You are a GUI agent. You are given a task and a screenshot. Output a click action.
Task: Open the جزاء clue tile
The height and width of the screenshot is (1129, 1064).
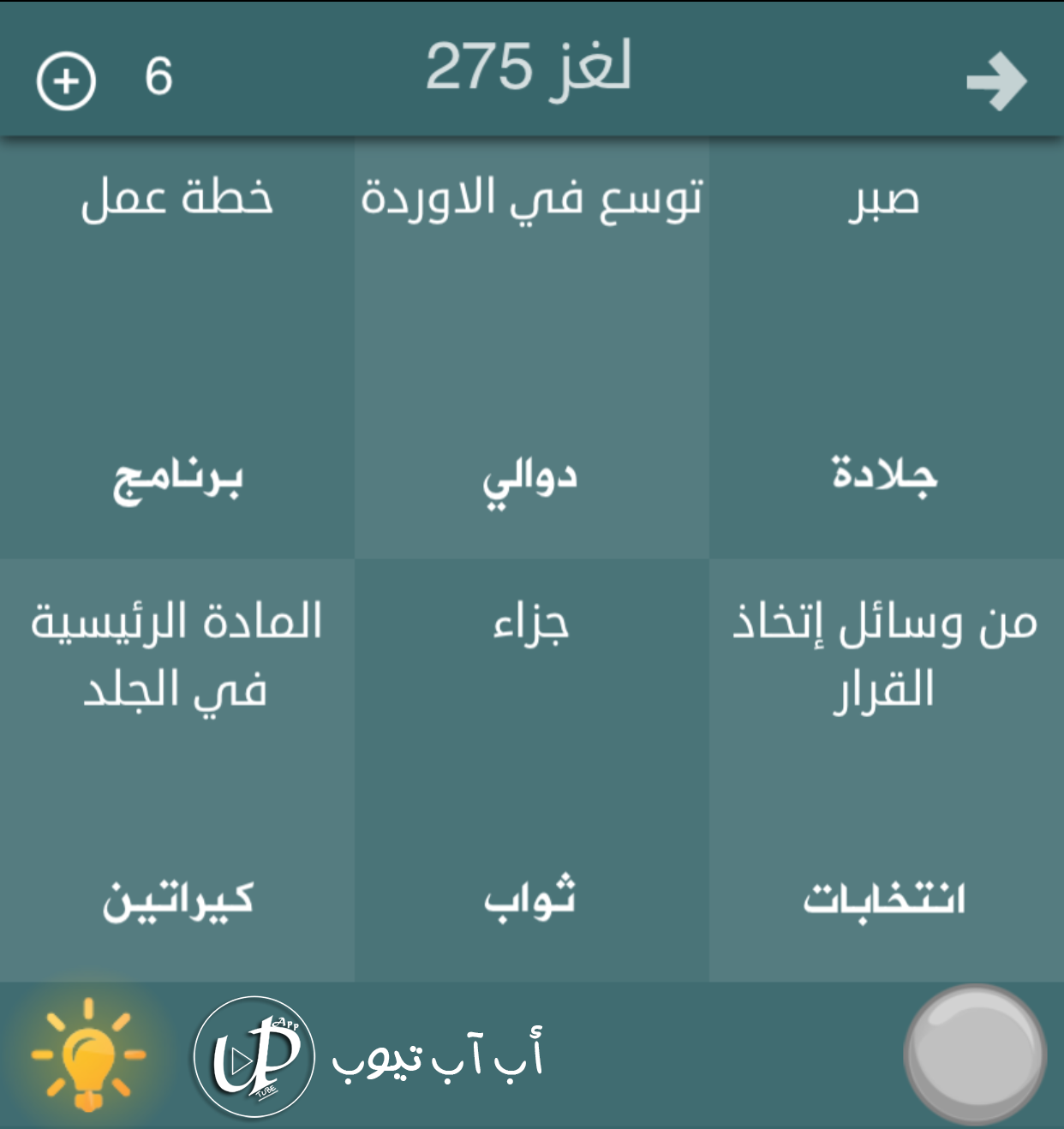click(x=531, y=771)
